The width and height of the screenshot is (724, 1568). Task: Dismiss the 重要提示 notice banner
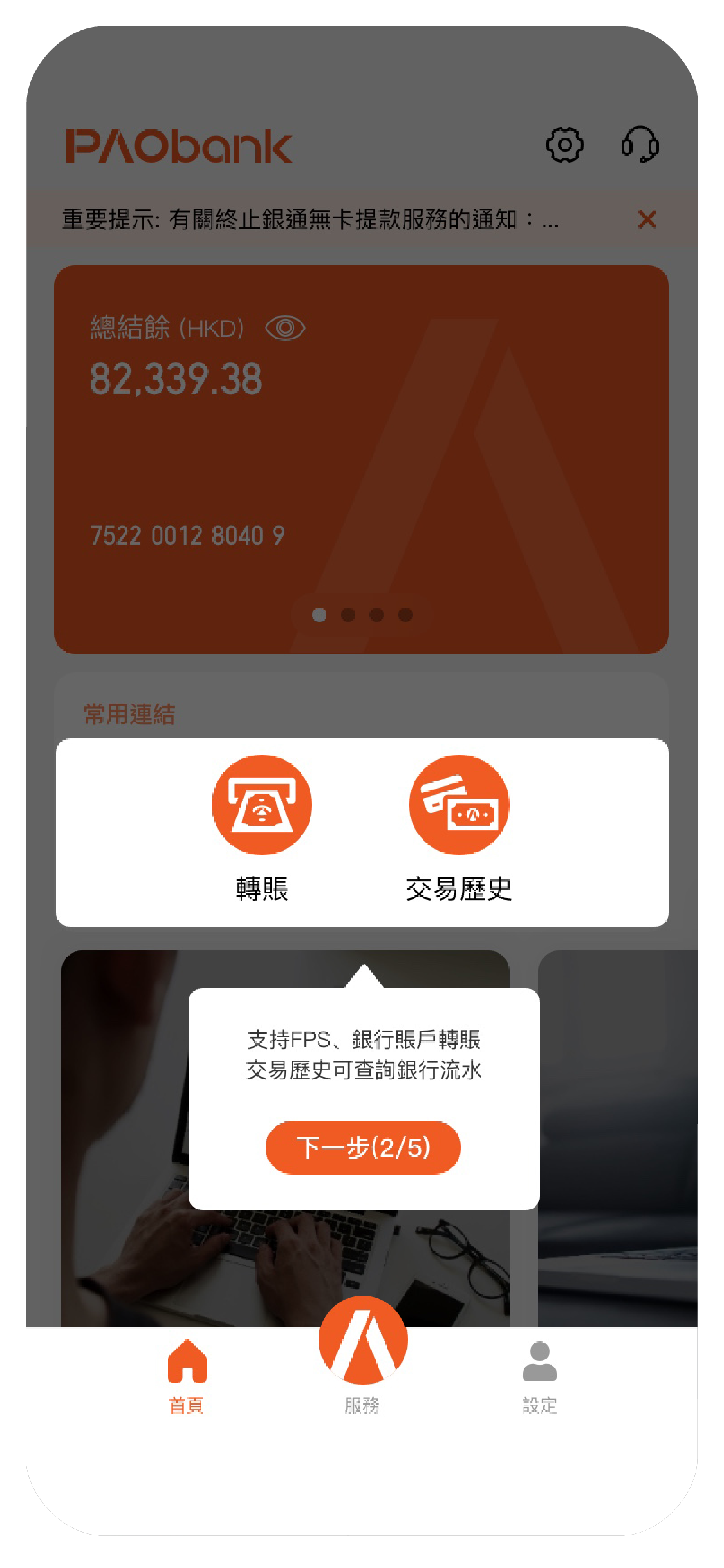pos(647,220)
